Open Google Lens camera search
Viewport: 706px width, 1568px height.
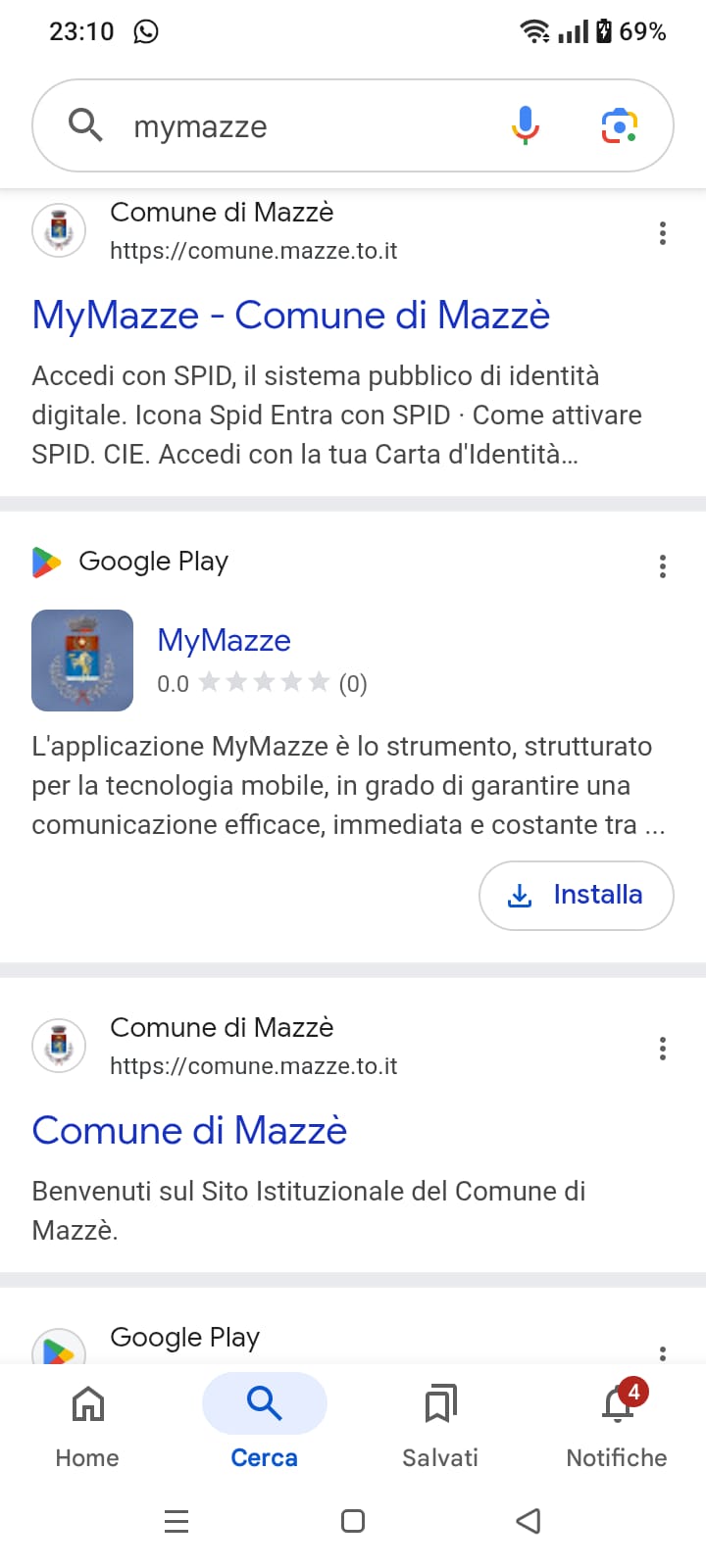pyautogui.click(x=619, y=126)
